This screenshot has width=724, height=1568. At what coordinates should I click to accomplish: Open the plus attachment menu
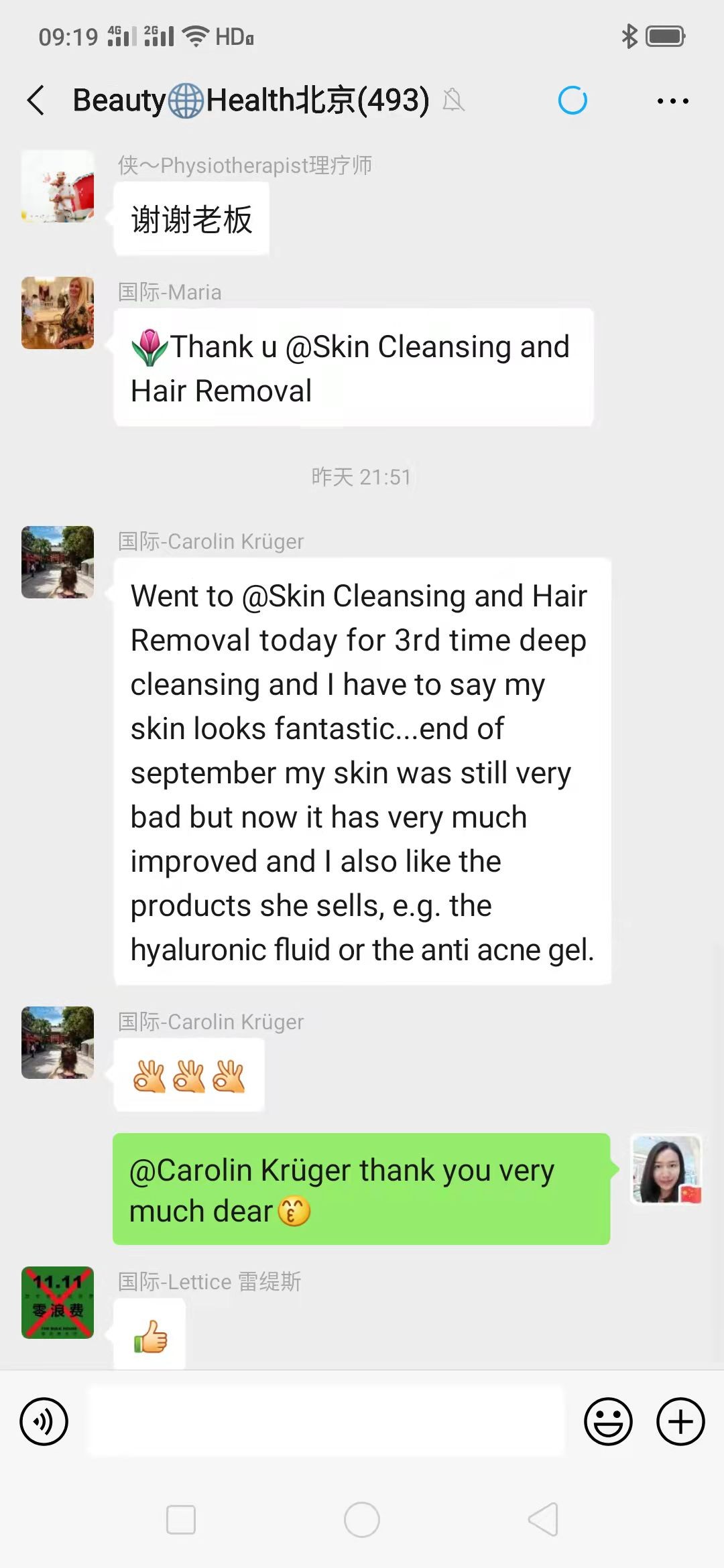(x=680, y=1421)
